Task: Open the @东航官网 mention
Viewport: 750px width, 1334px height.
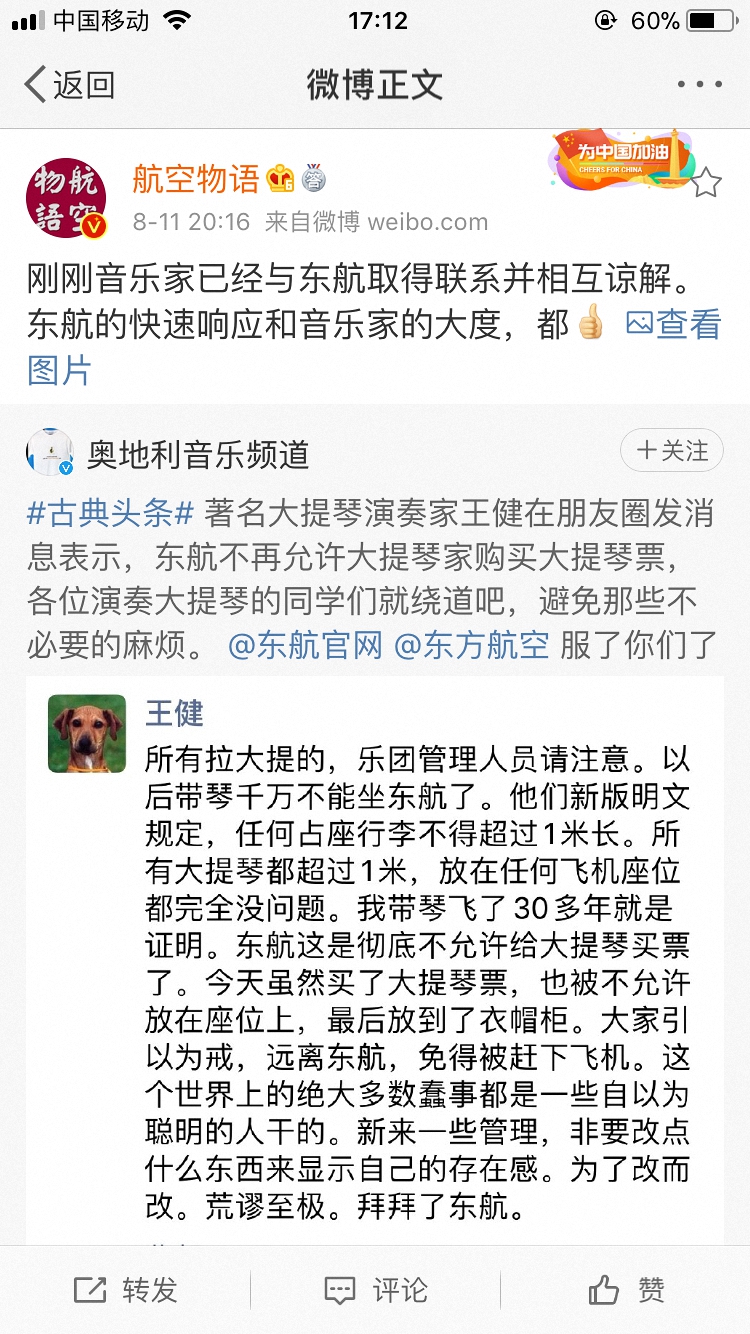Action: coord(305,646)
